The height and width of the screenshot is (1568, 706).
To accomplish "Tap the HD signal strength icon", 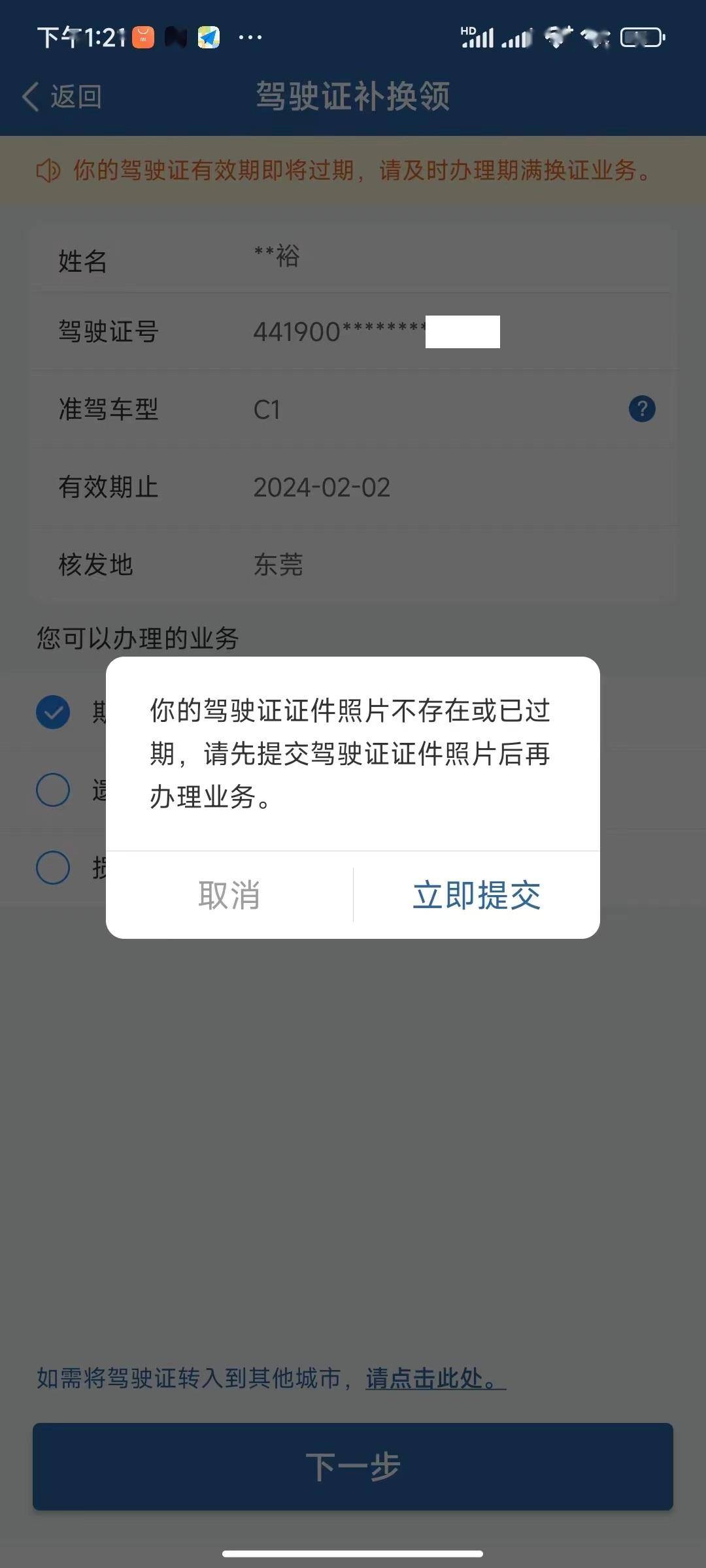I will tap(479, 38).
